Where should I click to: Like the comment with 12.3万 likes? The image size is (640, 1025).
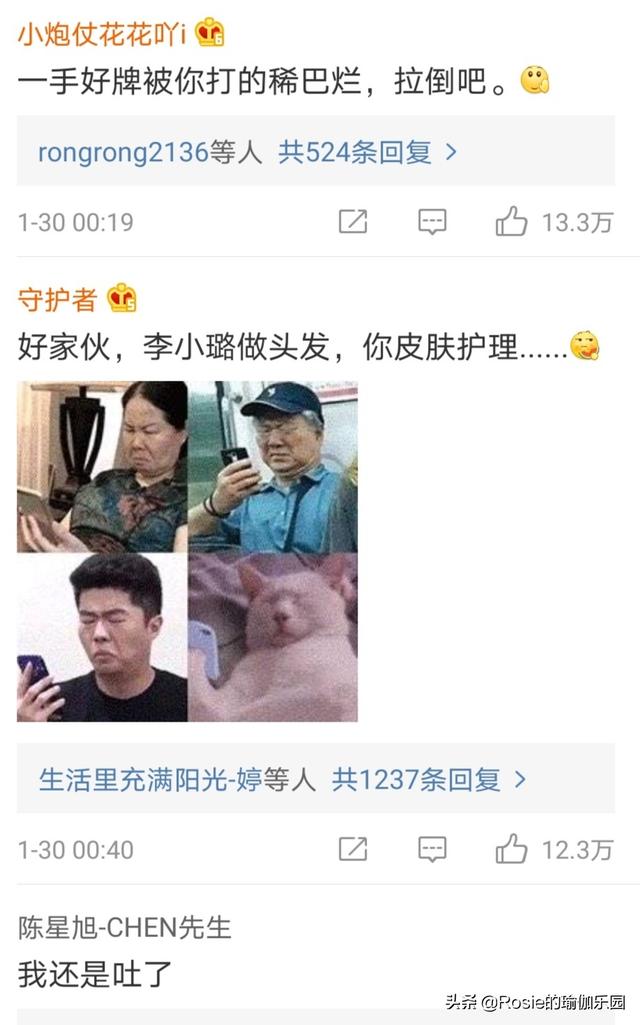coord(511,849)
